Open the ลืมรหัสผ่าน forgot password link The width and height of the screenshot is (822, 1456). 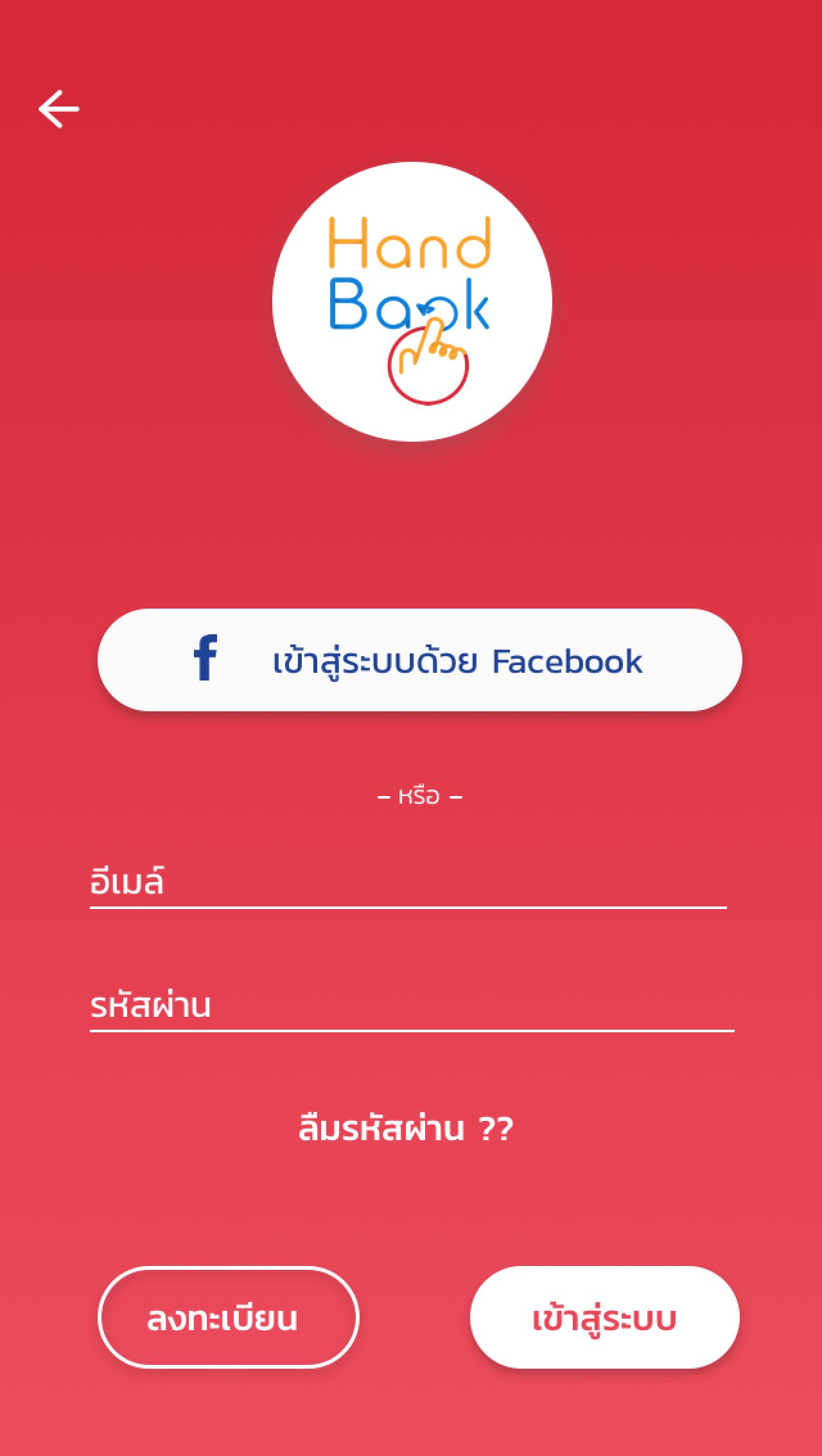[x=406, y=1129]
